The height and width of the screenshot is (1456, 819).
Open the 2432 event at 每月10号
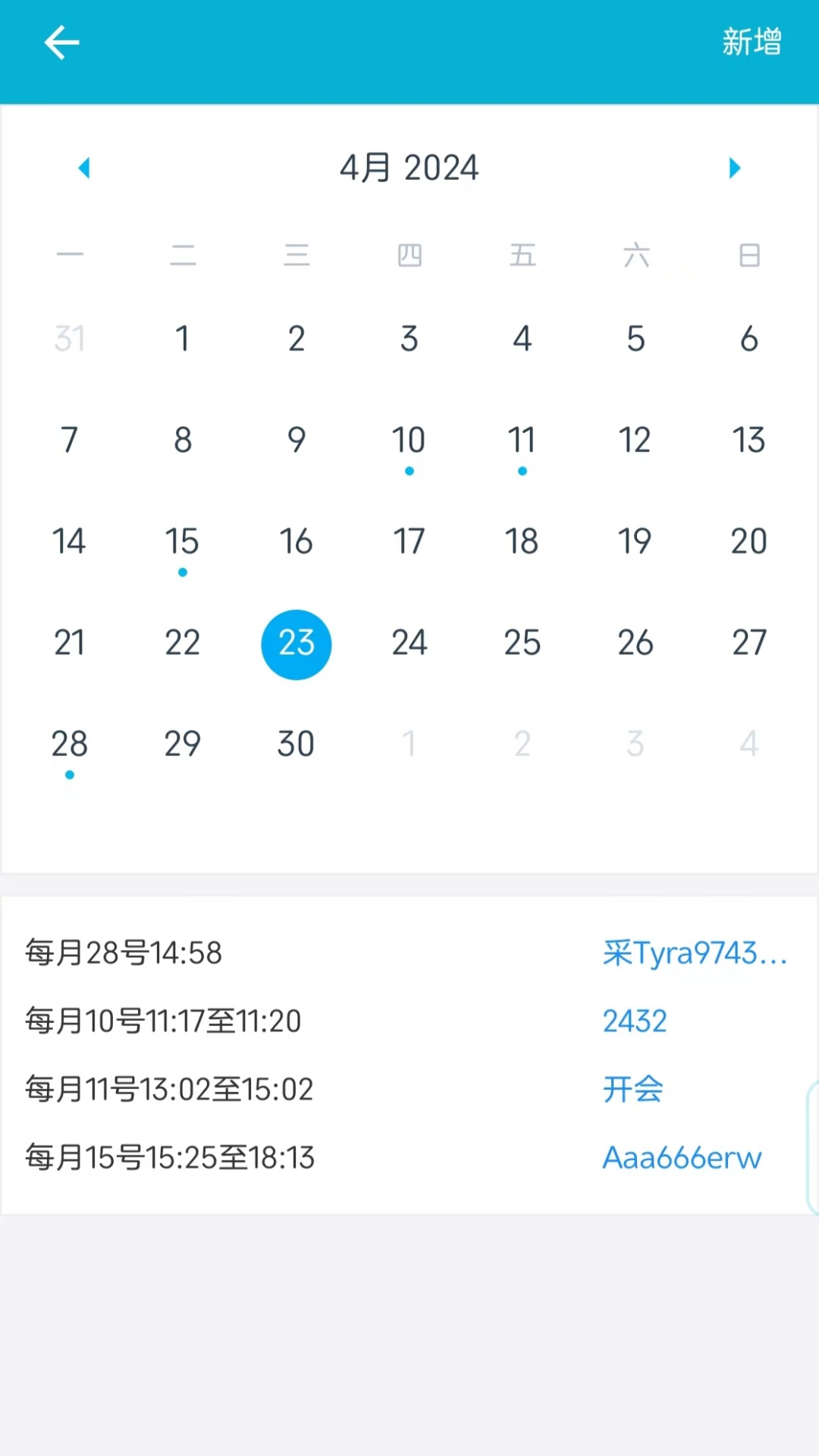(x=634, y=1021)
